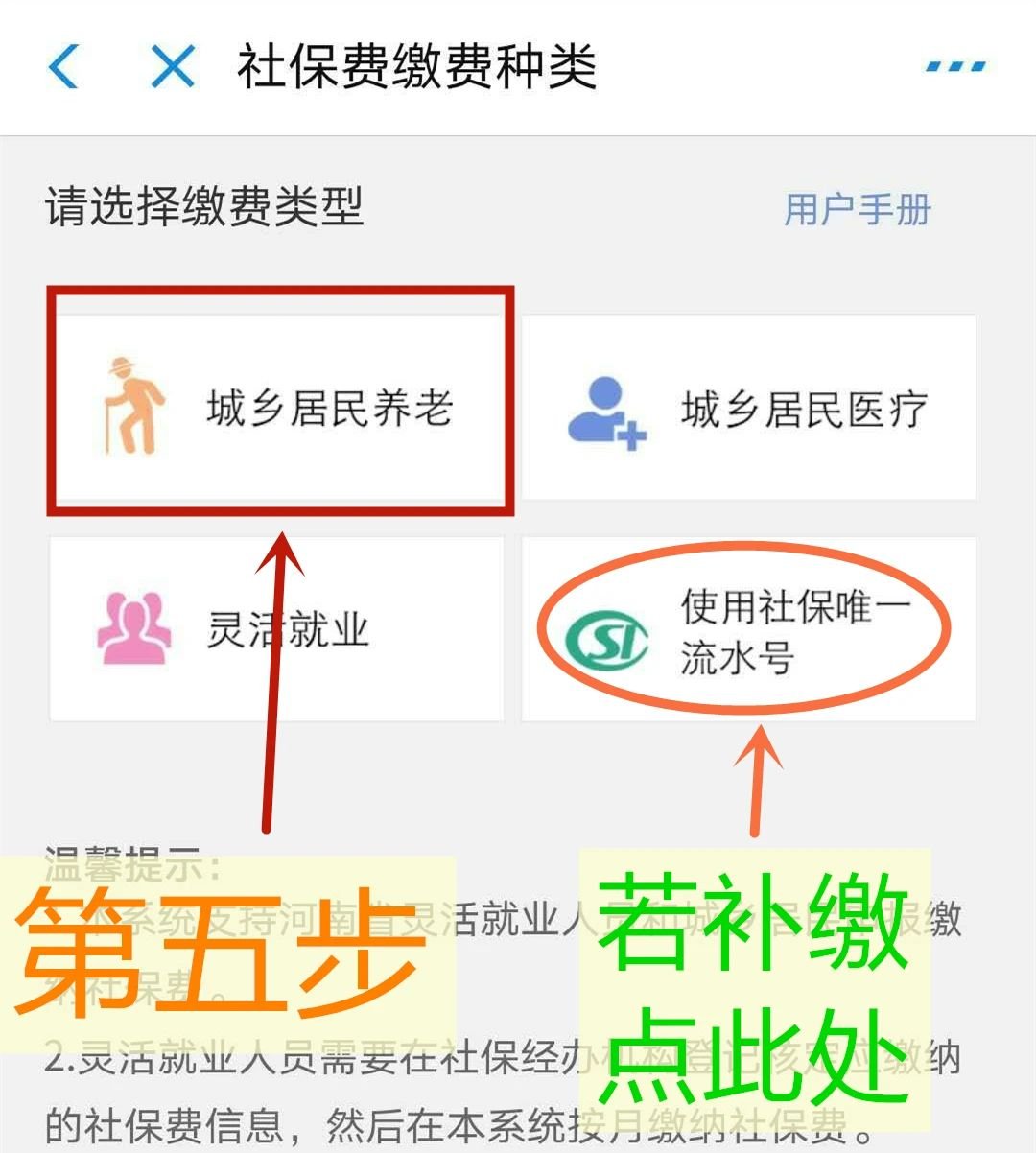
Task: Go back using the arrow
Action: click(x=63, y=67)
